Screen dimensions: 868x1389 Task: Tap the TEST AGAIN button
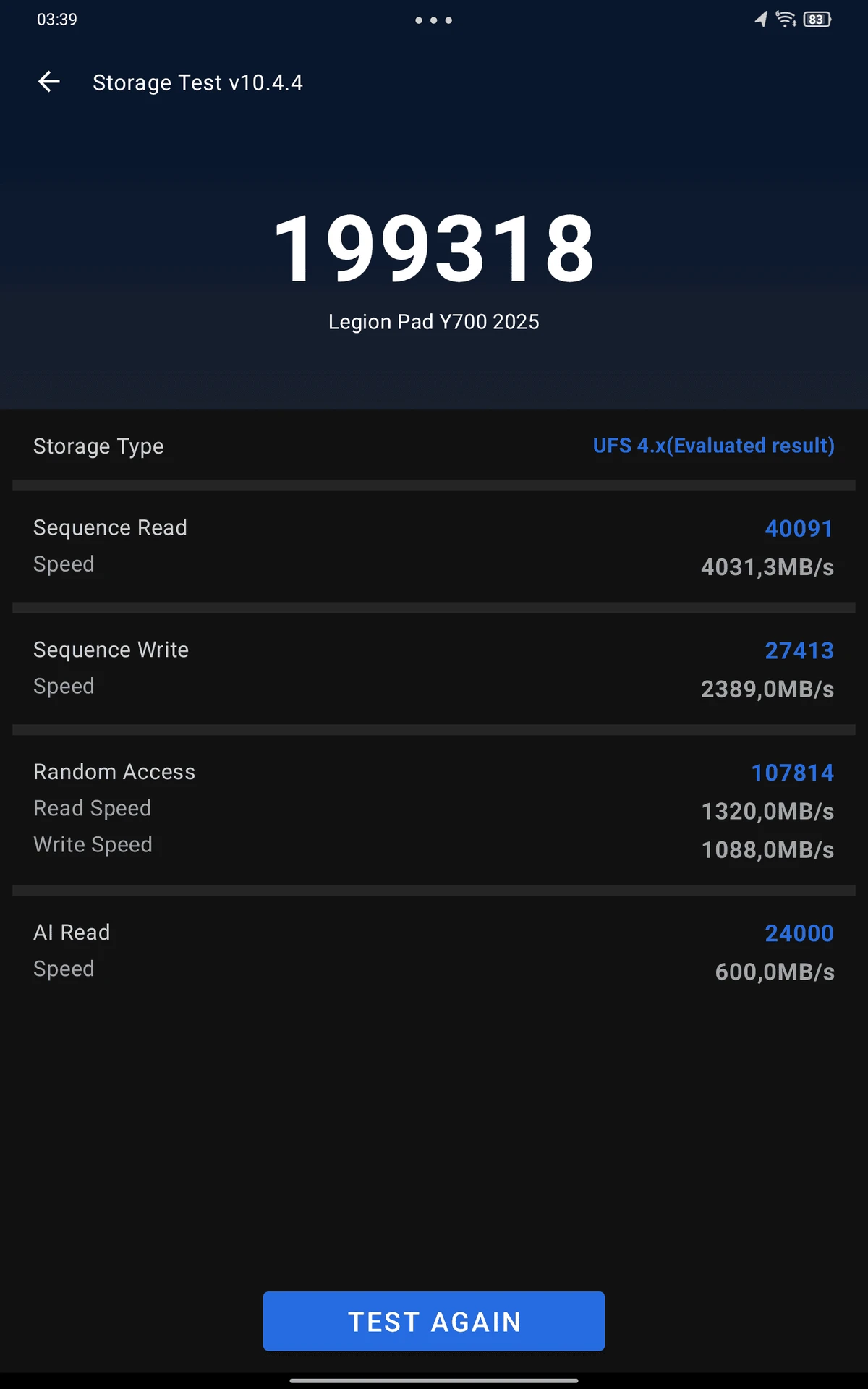(x=434, y=1321)
